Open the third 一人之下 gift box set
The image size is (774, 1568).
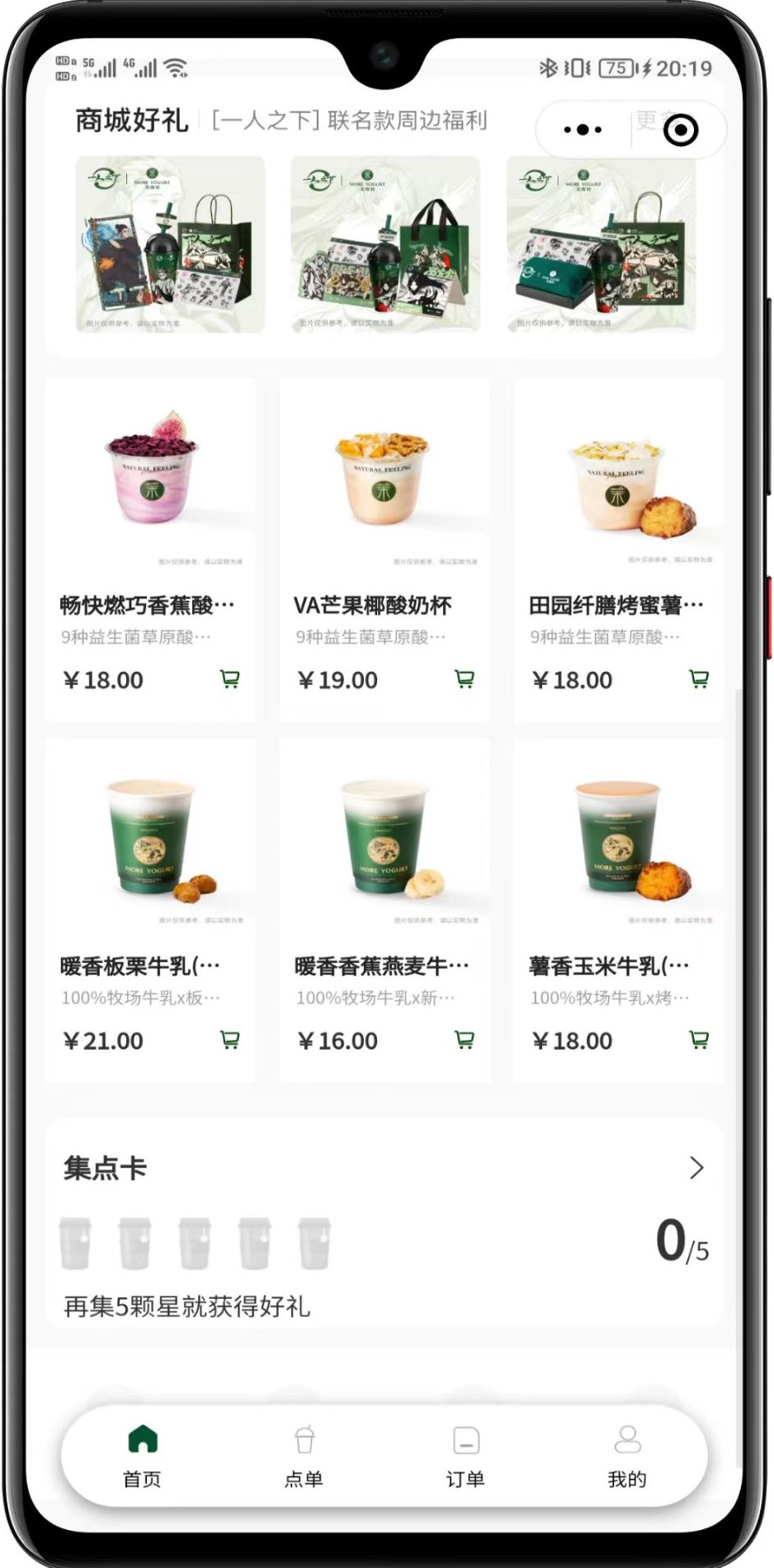[601, 244]
